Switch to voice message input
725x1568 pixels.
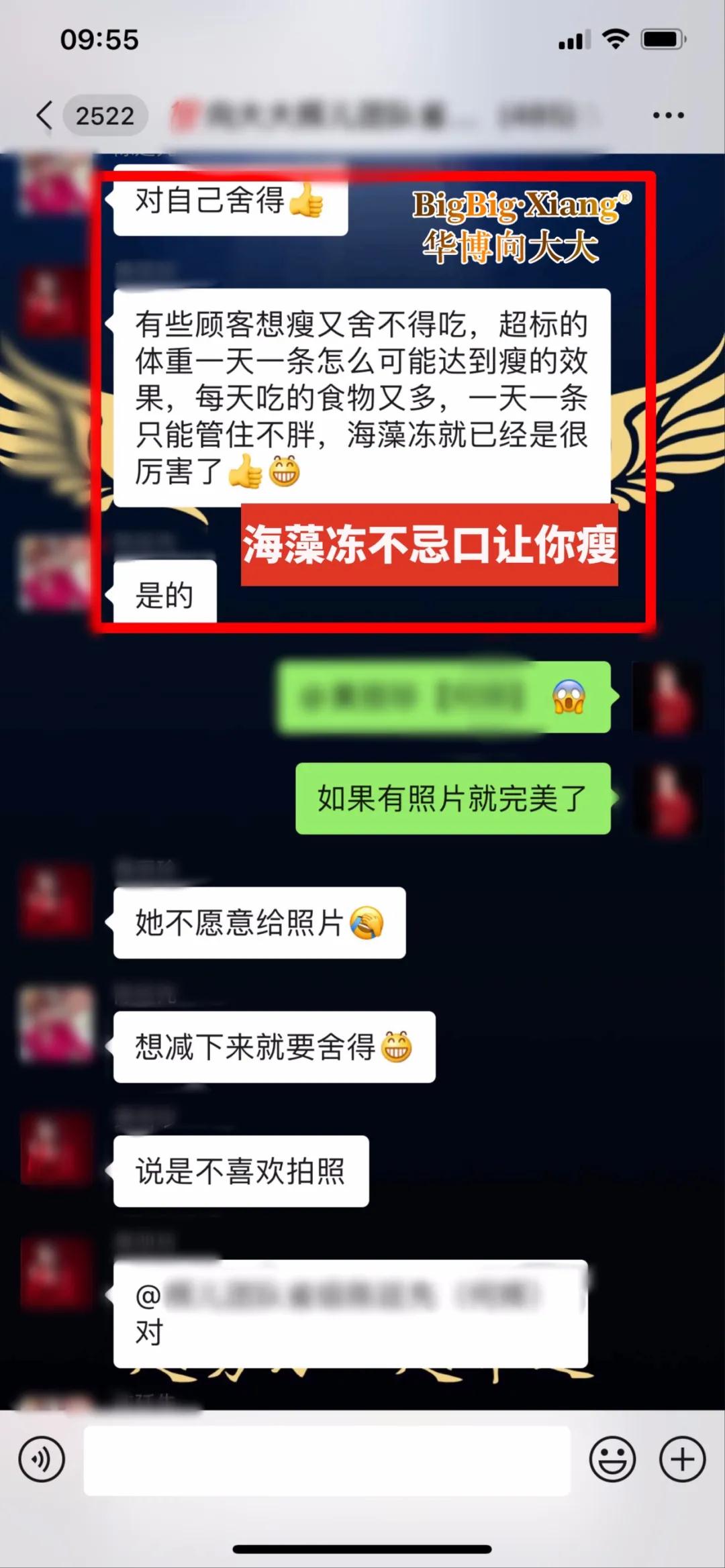pyautogui.click(x=42, y=1459)
